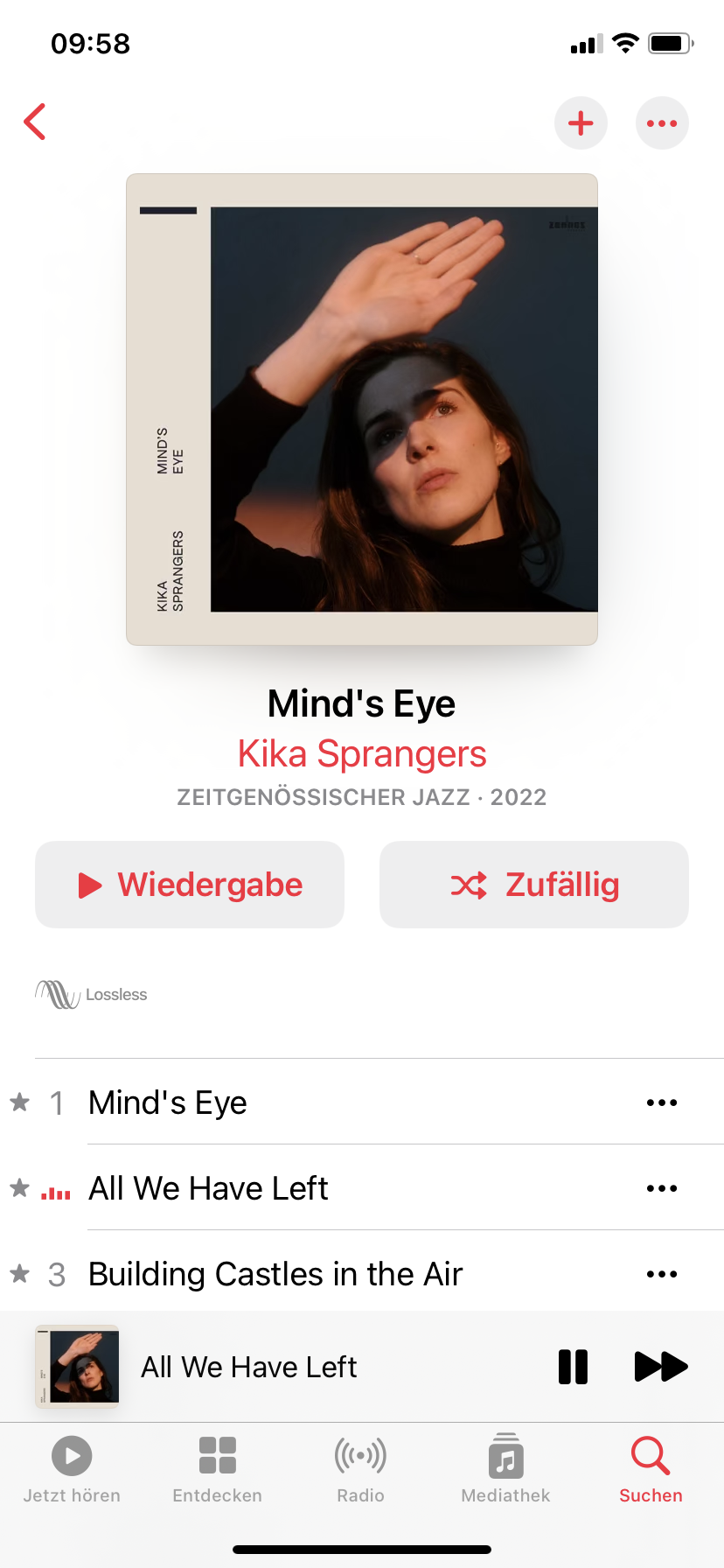Image resolution: width=724 pixels, height=1568 pixels.
Task: Skip to the next track
Action: click(661, 1367)
